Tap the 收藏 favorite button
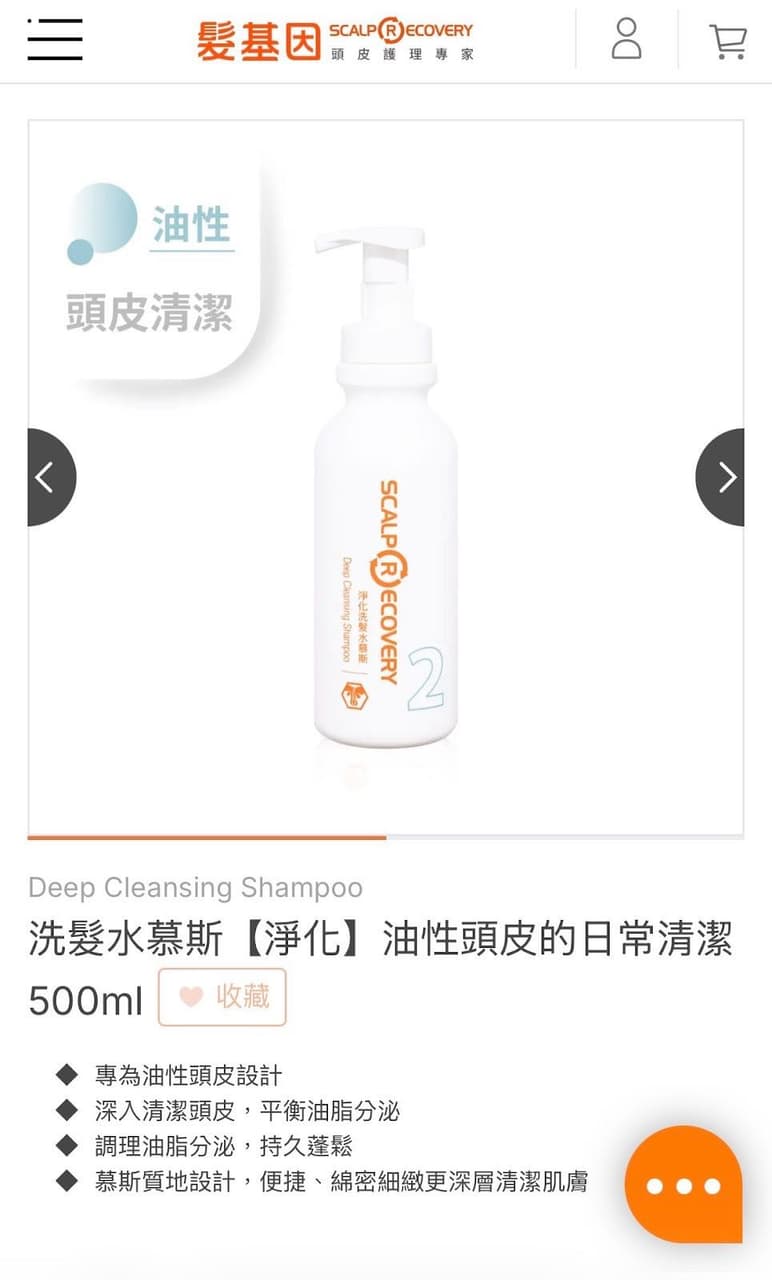This screenshot has width=772, height=1280. 223,997
